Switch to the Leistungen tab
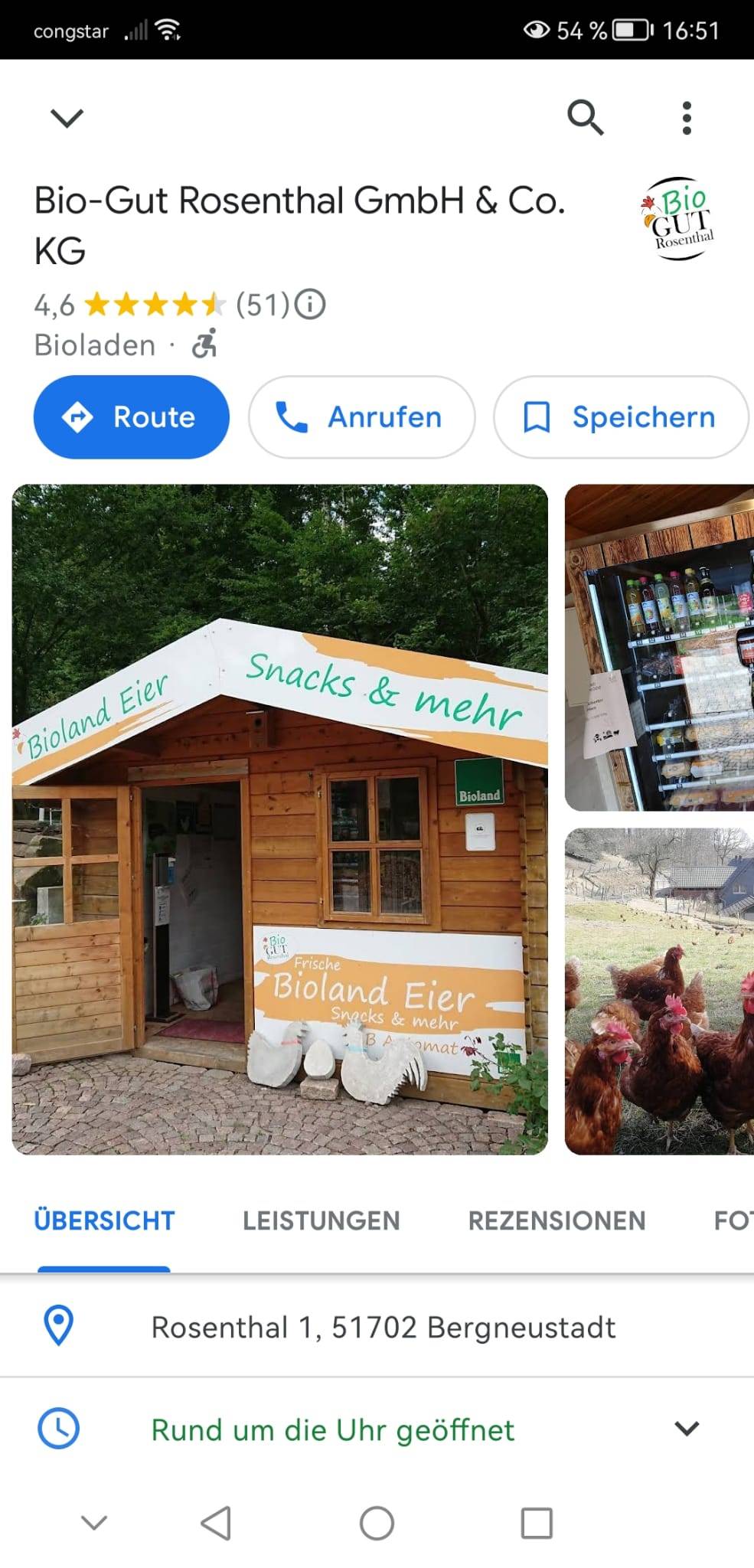Image resolution: width=754 pixels, height=1568 pixels. pyautogui.click(x=322, y=1220)
